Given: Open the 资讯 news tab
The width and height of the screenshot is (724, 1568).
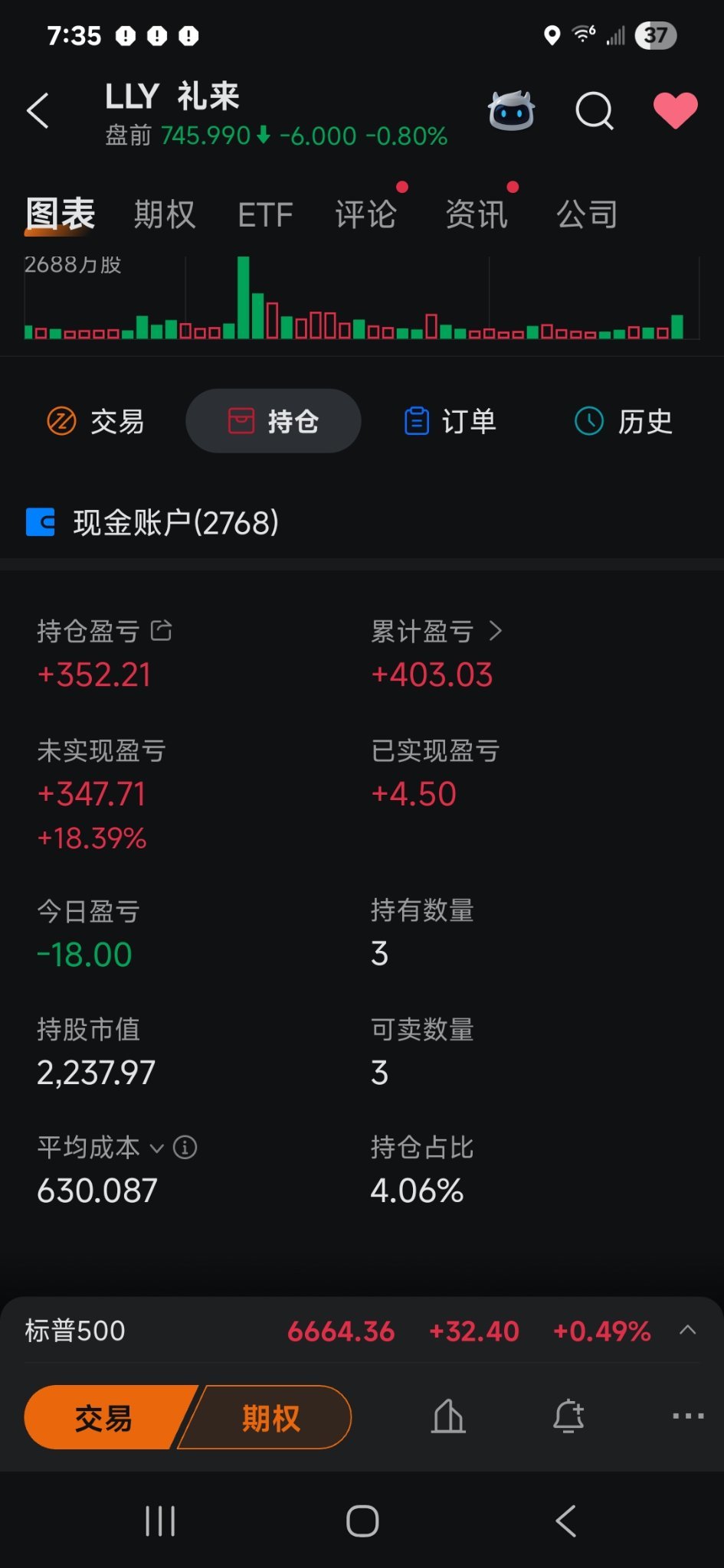Looking at the screenshot, I should 477,214.
